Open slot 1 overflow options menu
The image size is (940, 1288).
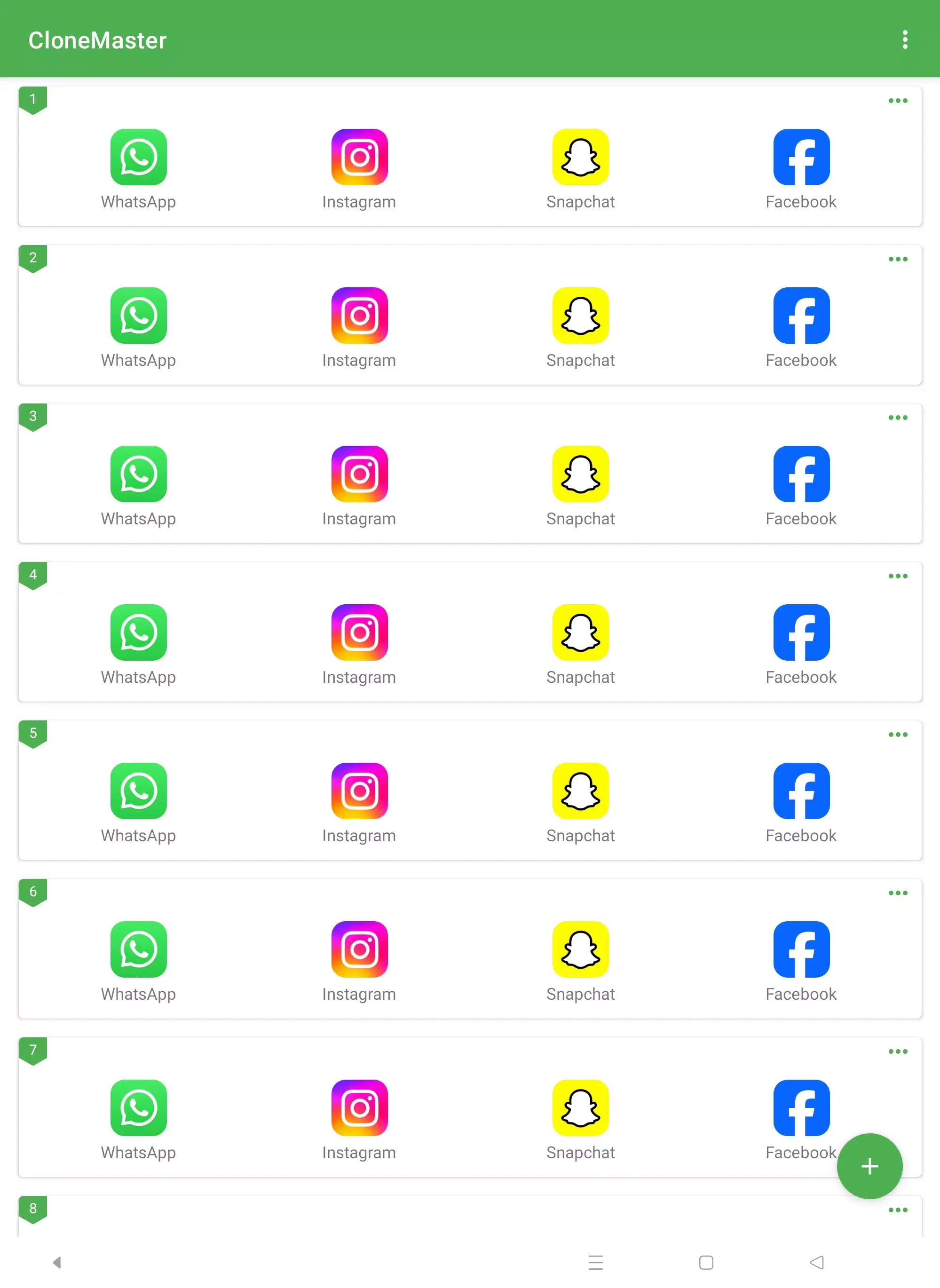pyautogui.click(x=897, y=101)
